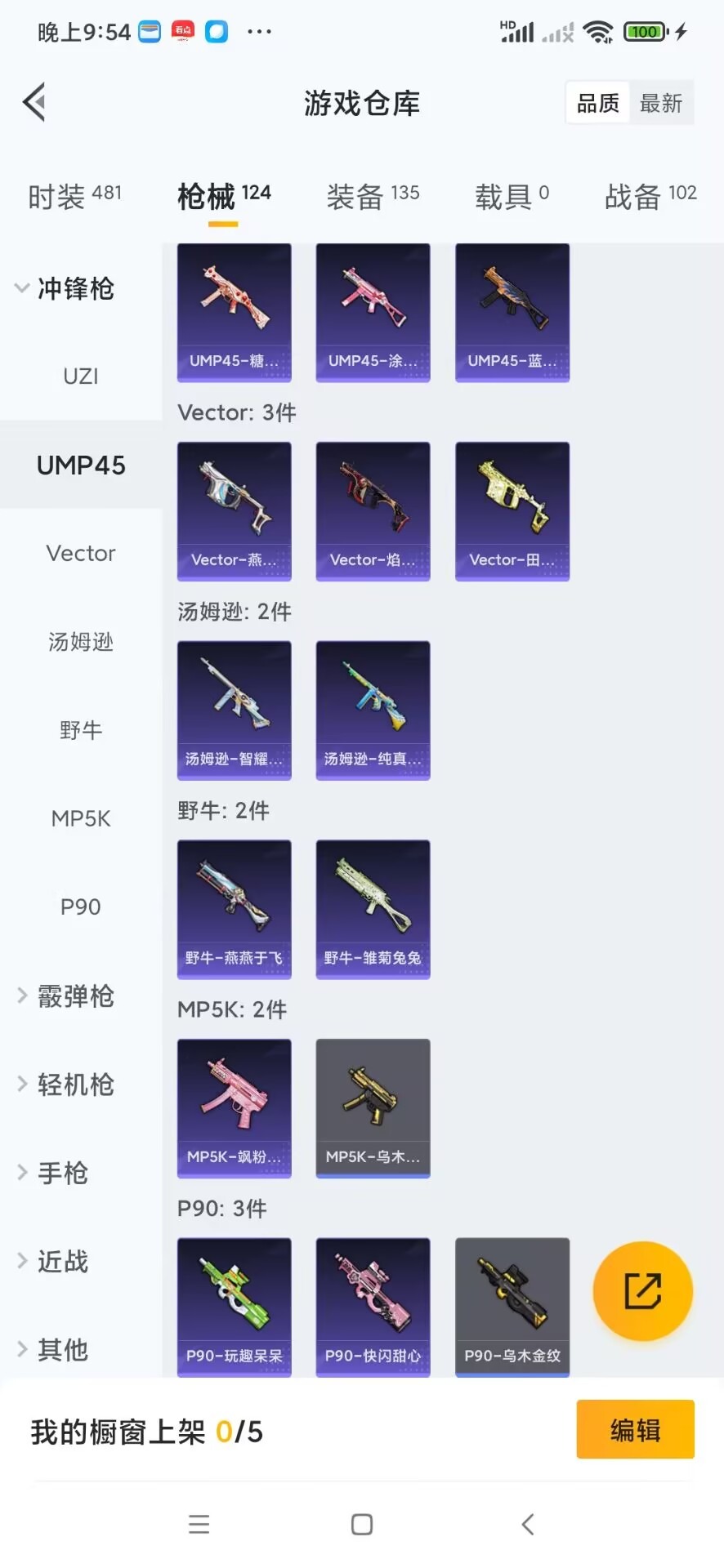
Task: Open the P90-玩趣呆呆 skin
Action: (235, 1305)
